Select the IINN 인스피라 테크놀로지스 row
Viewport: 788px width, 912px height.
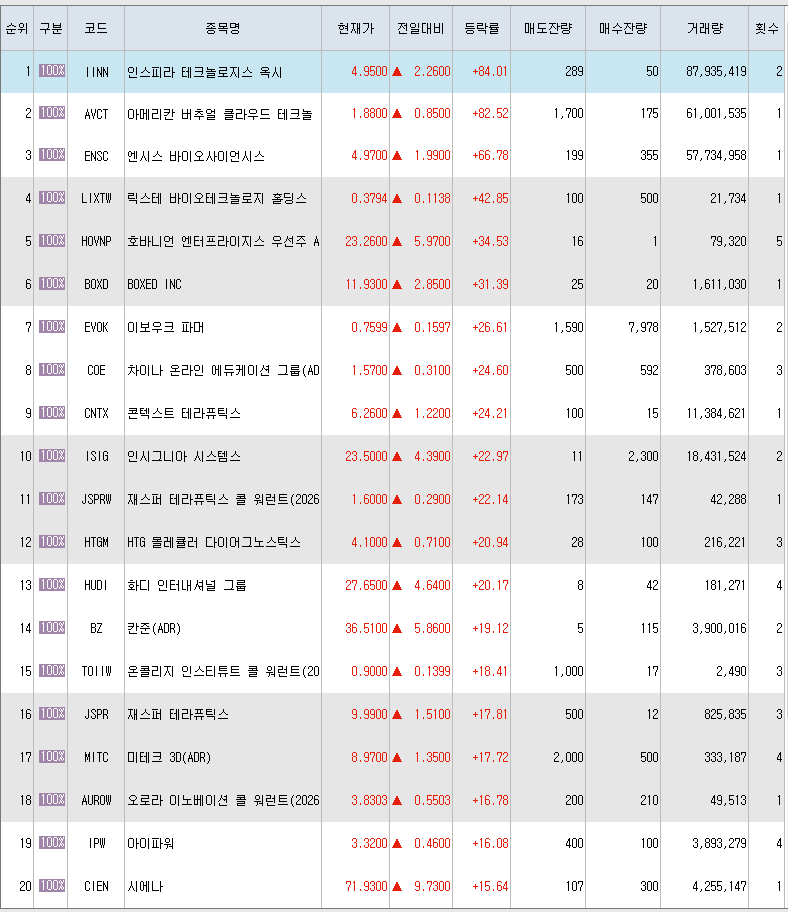coord(393,72)
